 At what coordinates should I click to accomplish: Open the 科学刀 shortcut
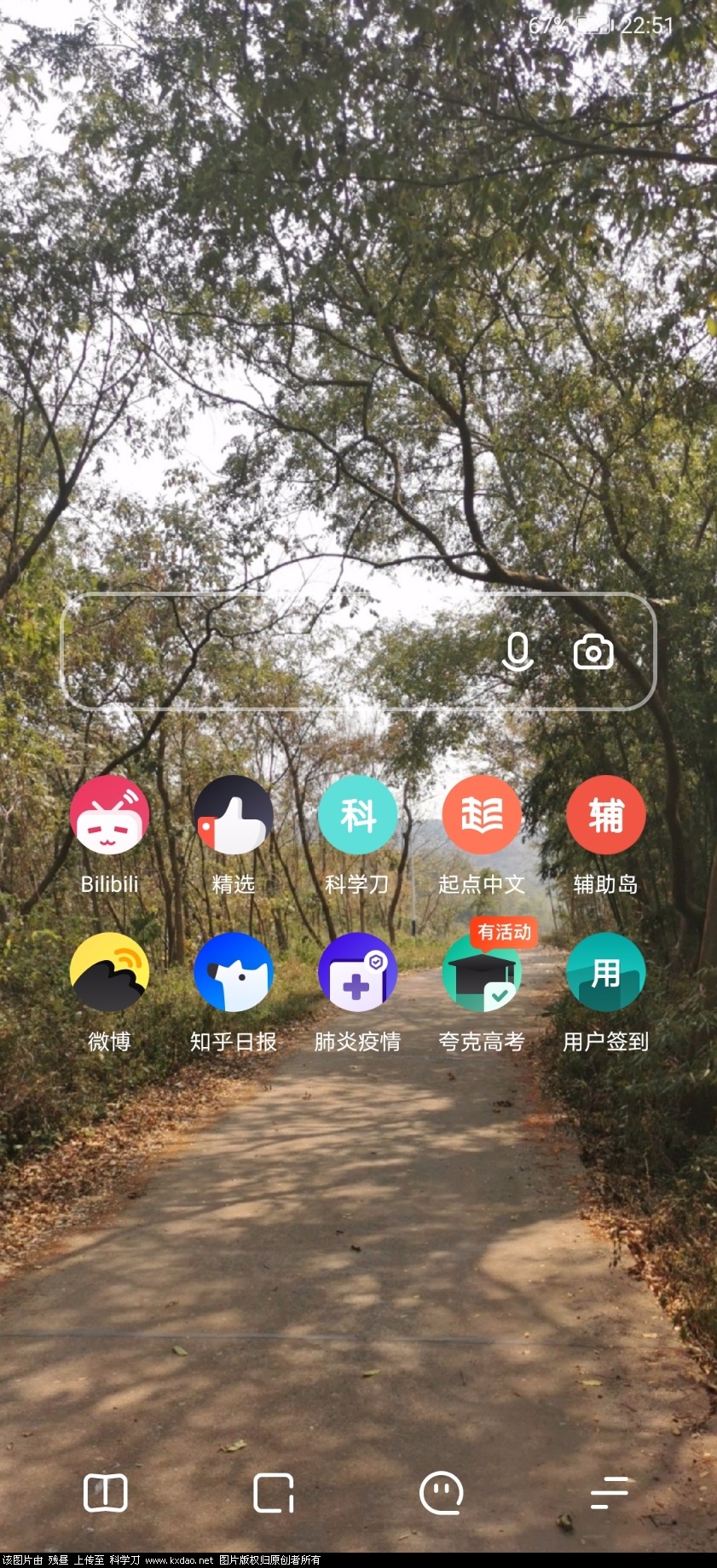[x=357, y=815]
